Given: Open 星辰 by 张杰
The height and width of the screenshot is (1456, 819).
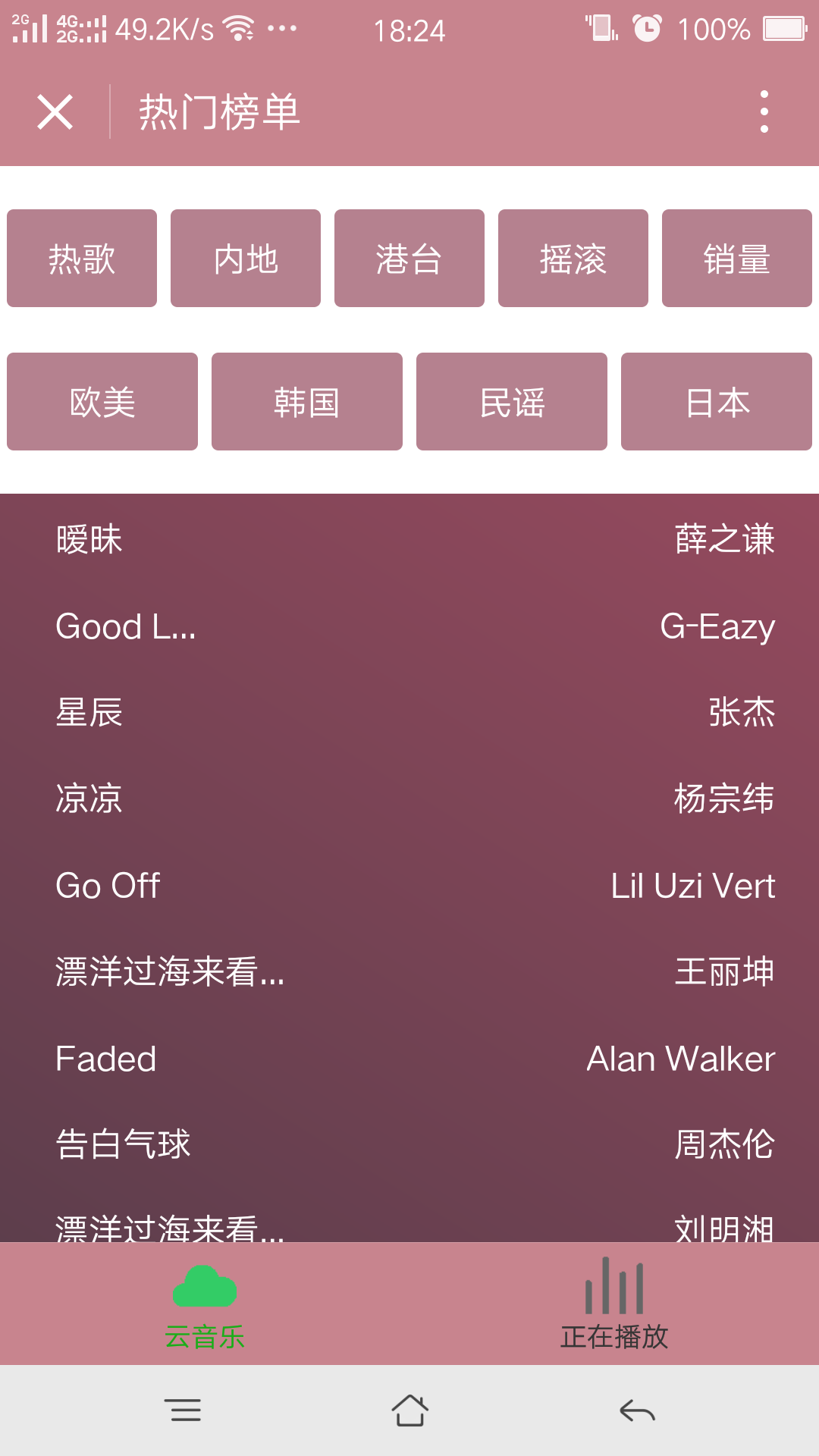Looking at the screenshot, I should [409, 713].
